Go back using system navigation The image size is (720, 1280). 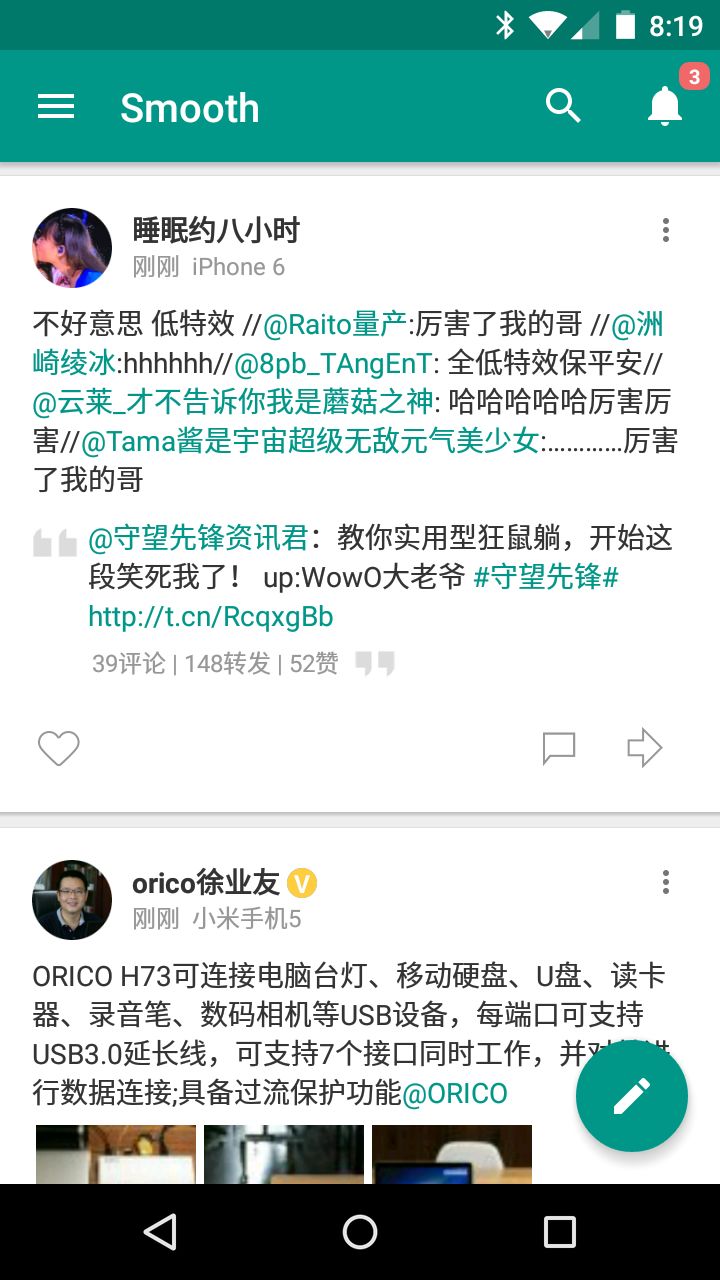pyautogui.click(x=160, y=1232)
